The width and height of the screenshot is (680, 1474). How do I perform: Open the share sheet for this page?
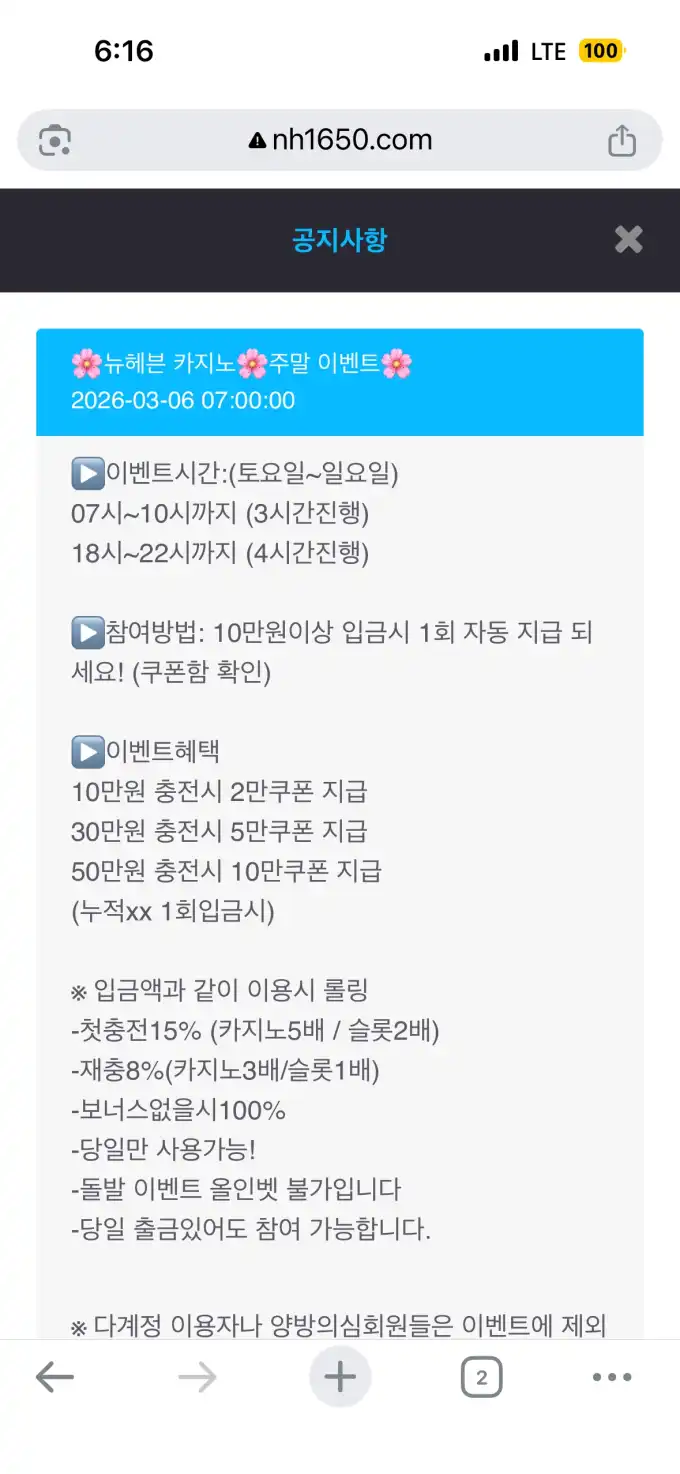622,140
